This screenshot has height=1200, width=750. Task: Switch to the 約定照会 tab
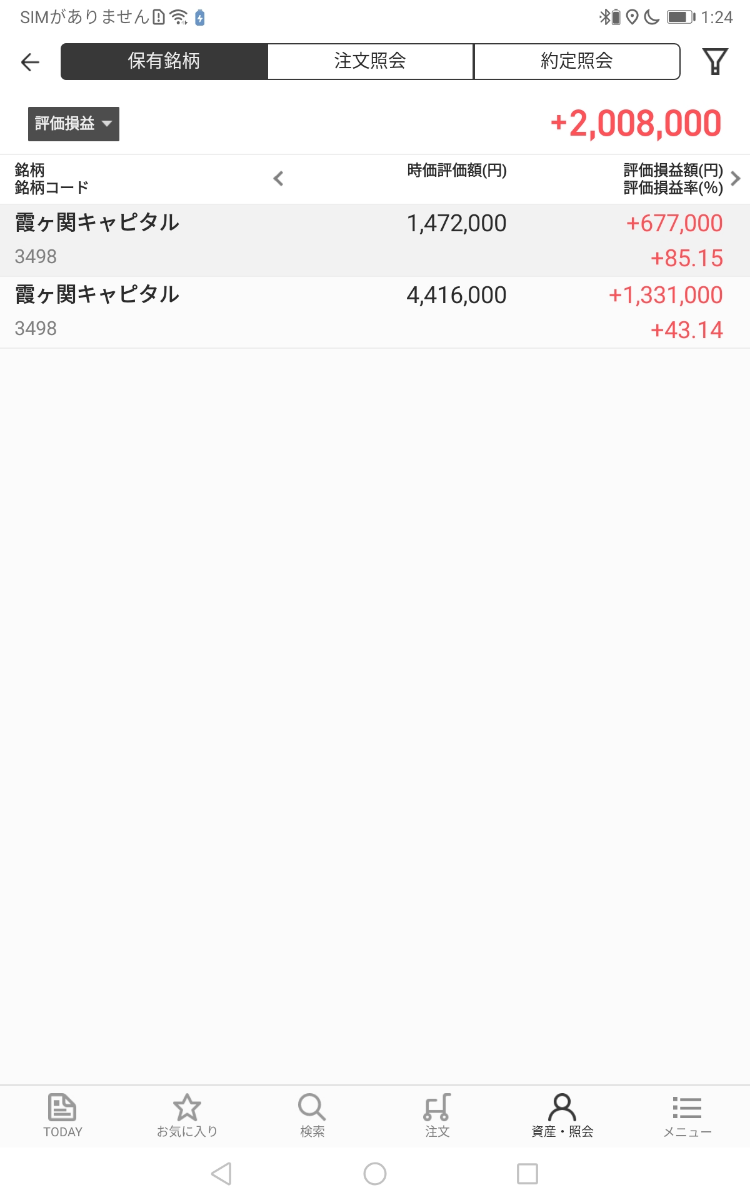576,61
